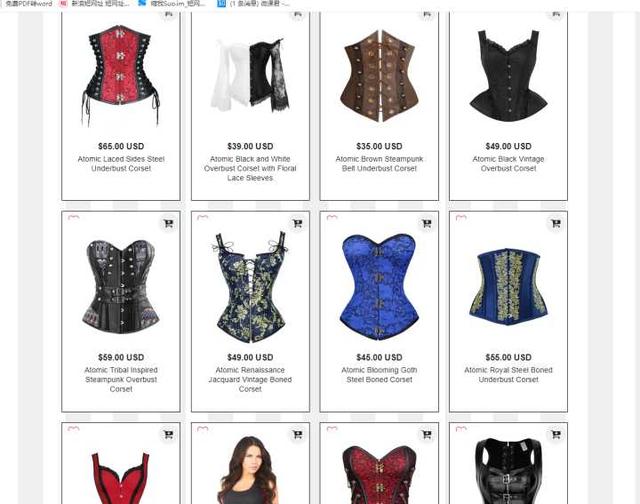Wishlist the Atomic Renaissance Jacquard corset
This screenshot has height=504, width=640.
(x=203, y=218)
